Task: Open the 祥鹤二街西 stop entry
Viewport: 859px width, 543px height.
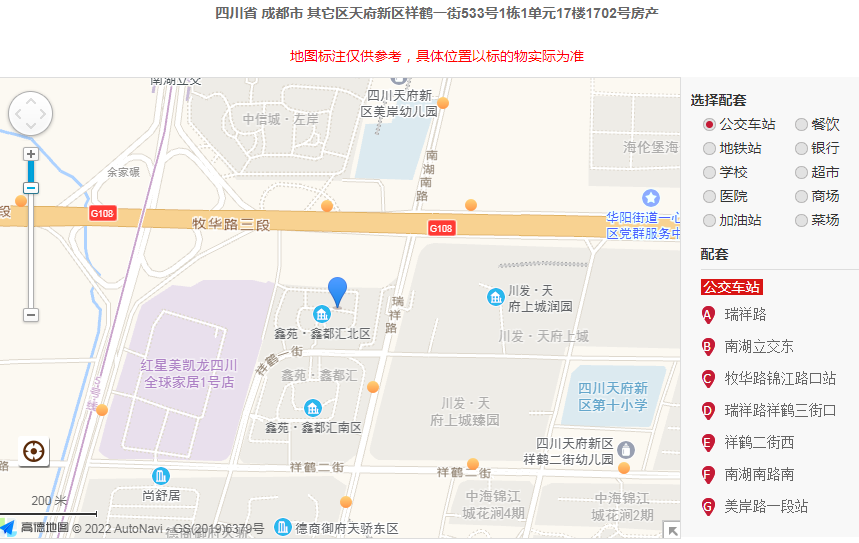Action: 759,443
